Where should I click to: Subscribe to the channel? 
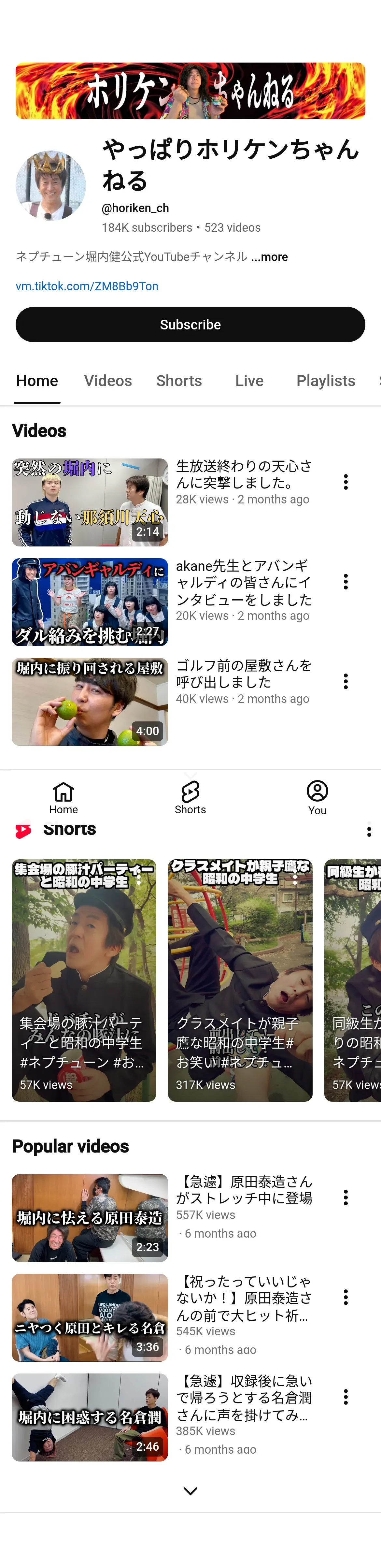coord(190,325)
